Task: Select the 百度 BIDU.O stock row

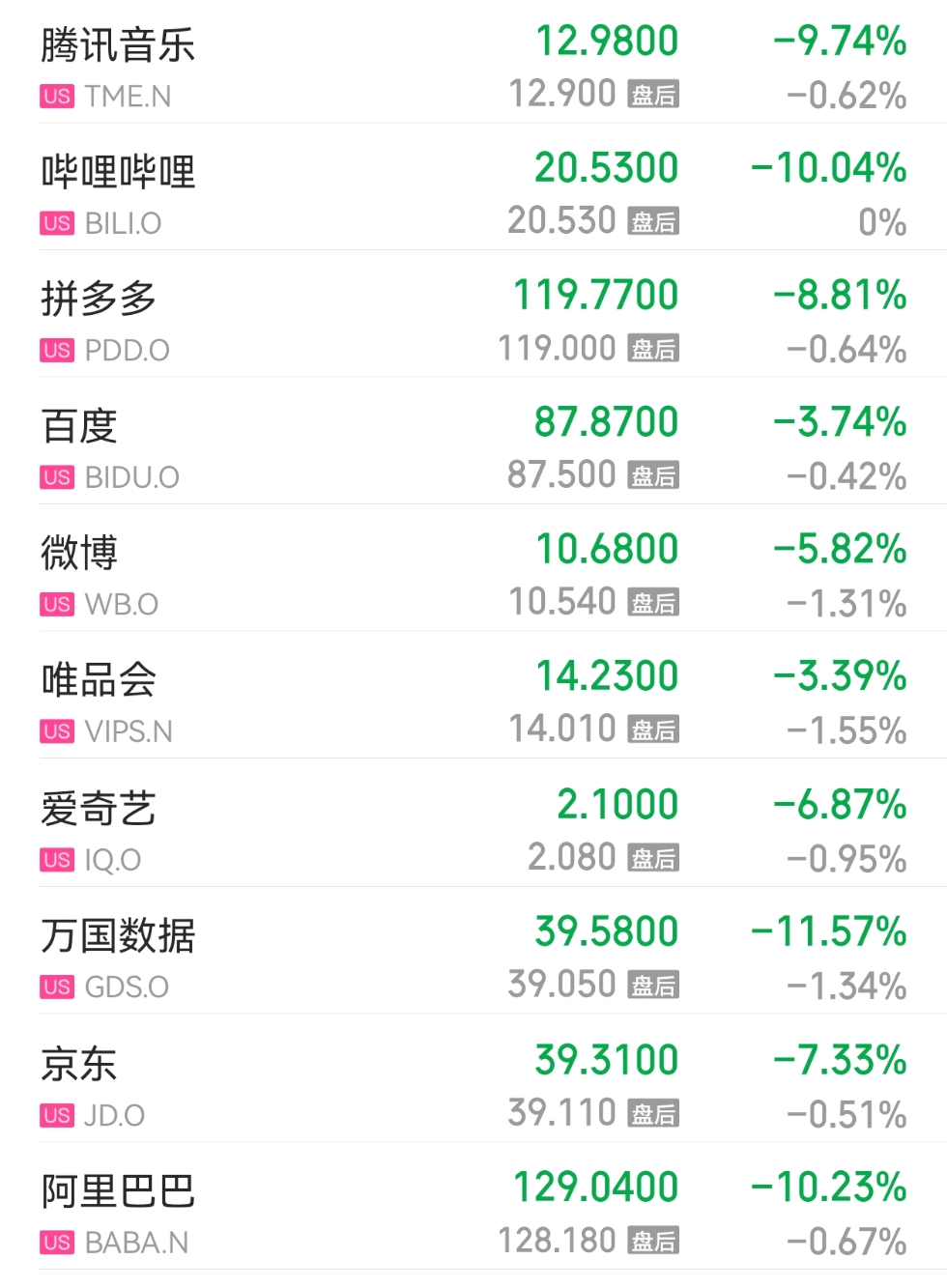Action: pos(473,442)
